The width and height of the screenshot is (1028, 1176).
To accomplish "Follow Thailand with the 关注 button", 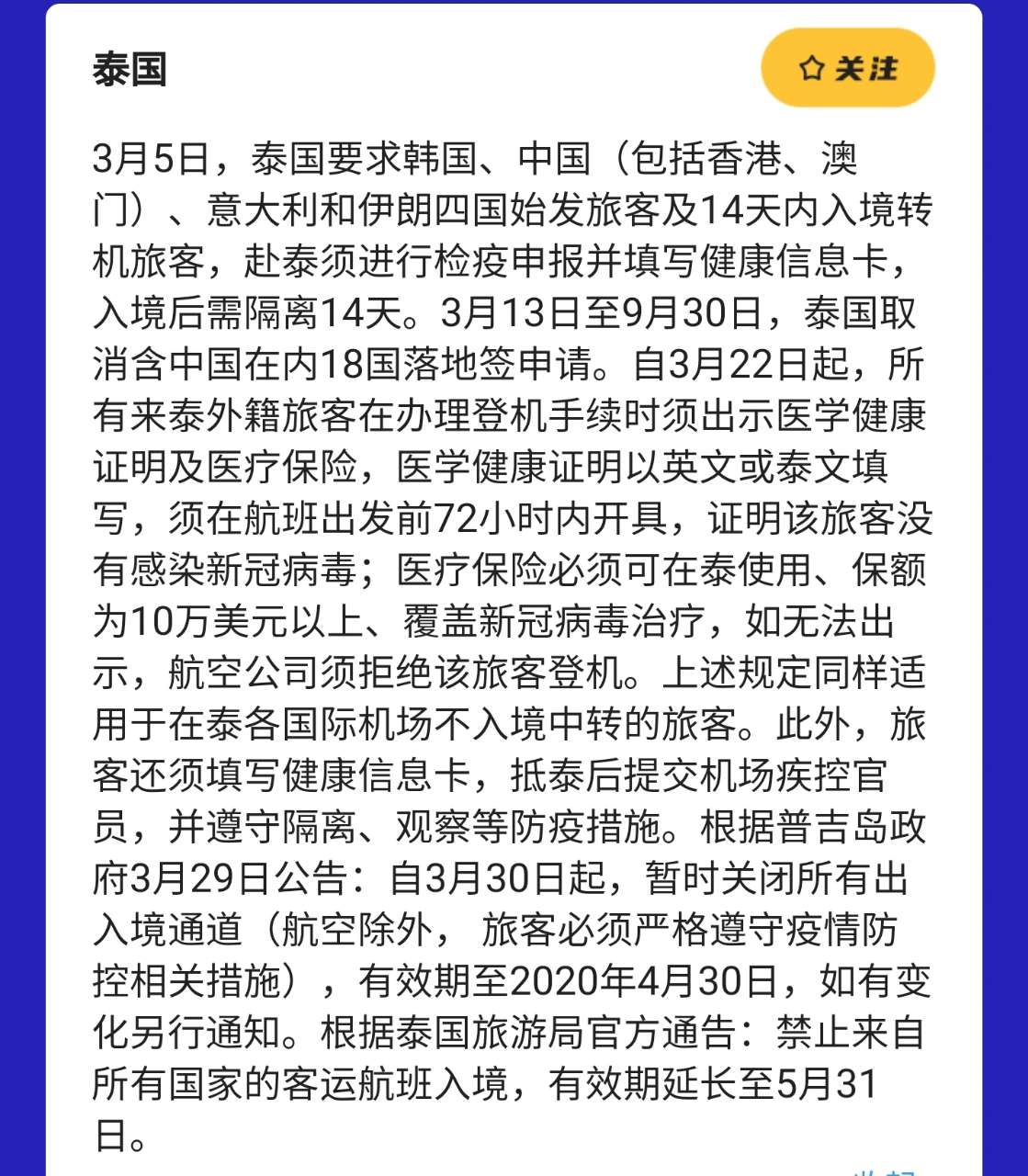I will (x=847, y=68).
